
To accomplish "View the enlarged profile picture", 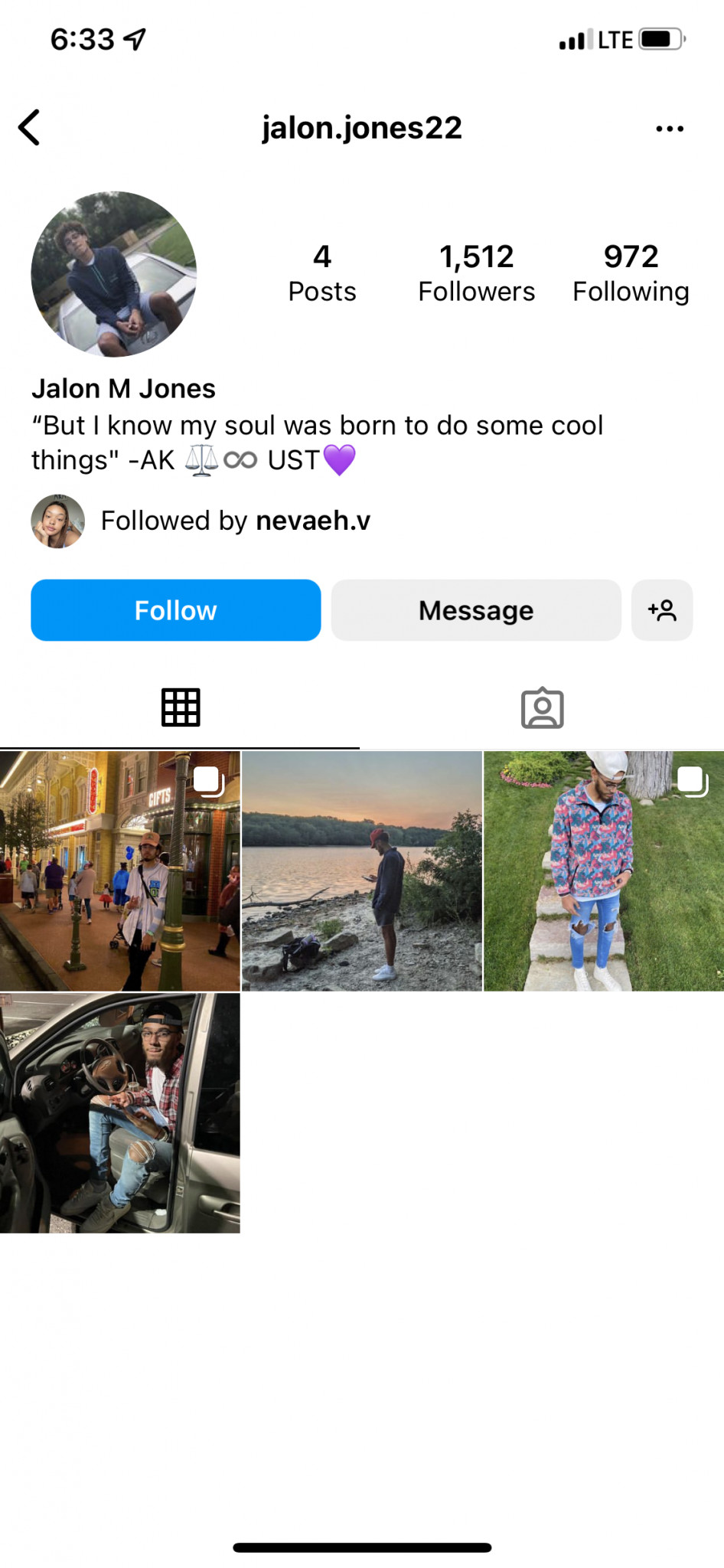I will pyautogui.click(x=114, y=274).
